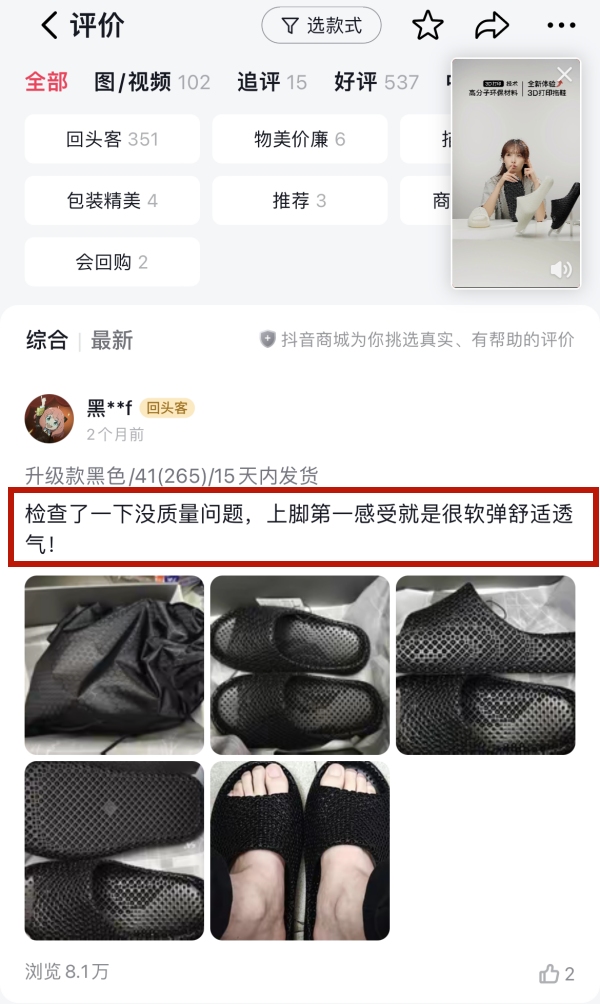Go back from the 评价 page
600x1004 pixels.
[x=50, y=26]
